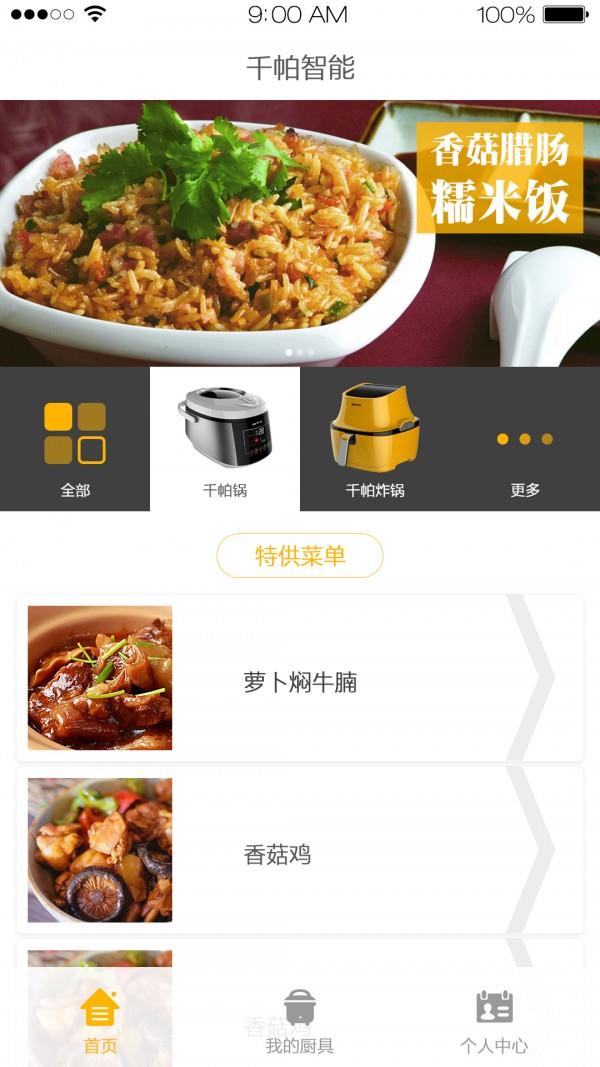
Task: Open the 个人中心 tab
Action: pos(494,1020)
